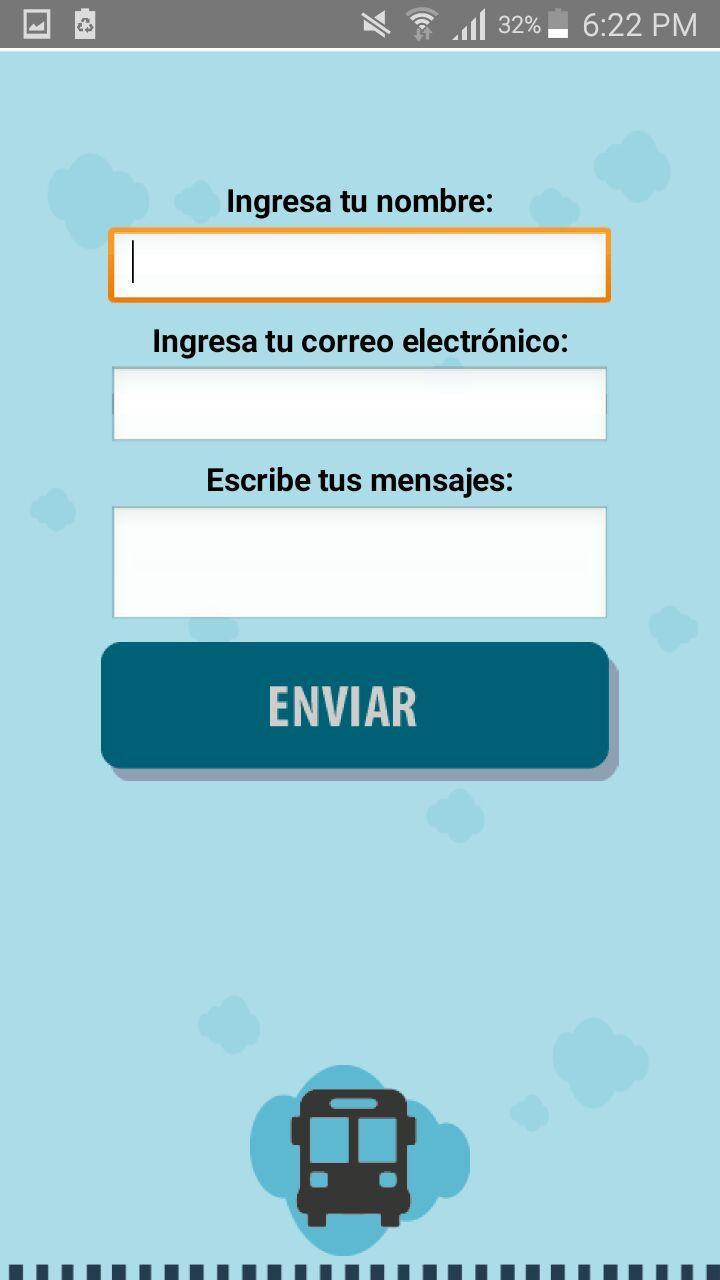Click inside the messages text area
The height and width of the screenshot is (1280, 720).
click(x=358, y=561)
